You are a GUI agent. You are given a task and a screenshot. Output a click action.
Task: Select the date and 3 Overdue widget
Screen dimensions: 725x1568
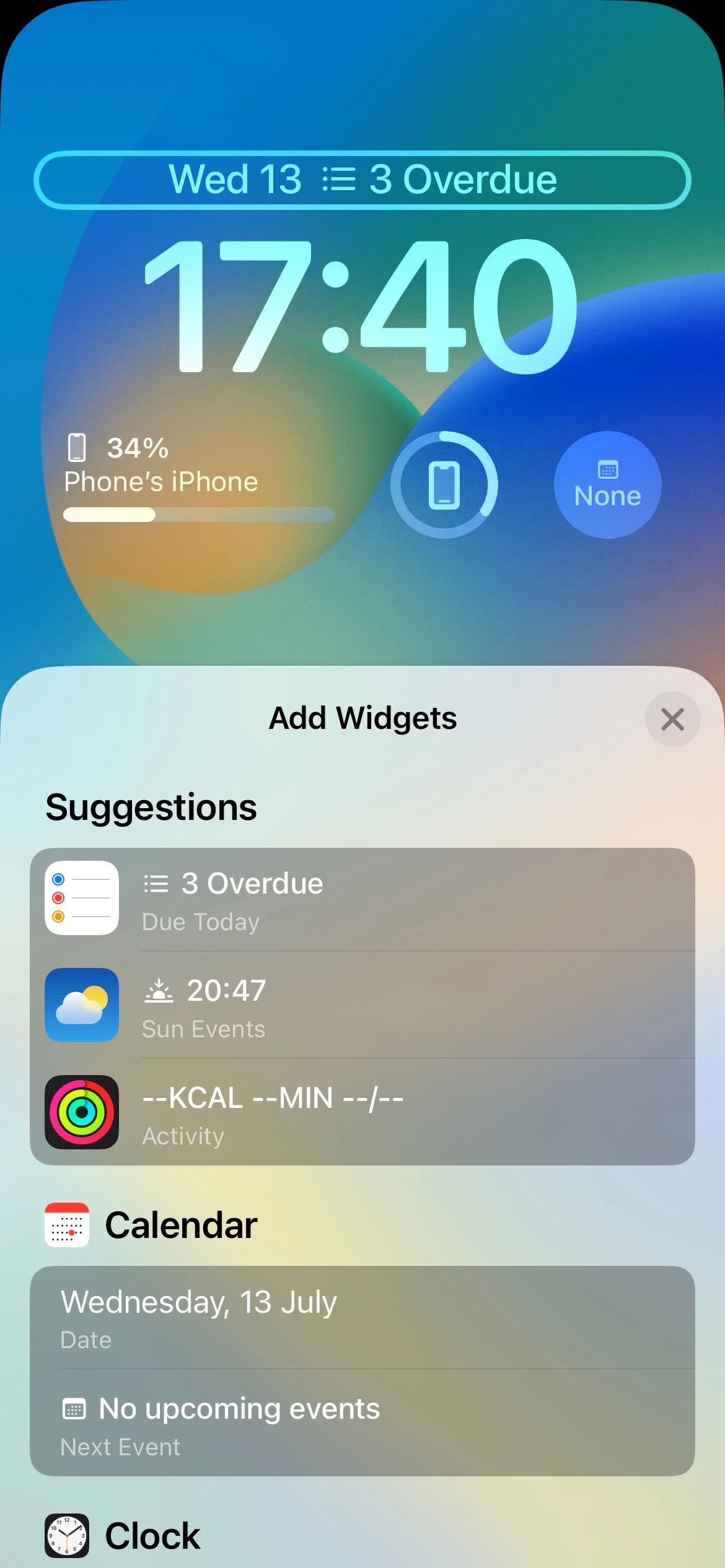coord(362,180)
